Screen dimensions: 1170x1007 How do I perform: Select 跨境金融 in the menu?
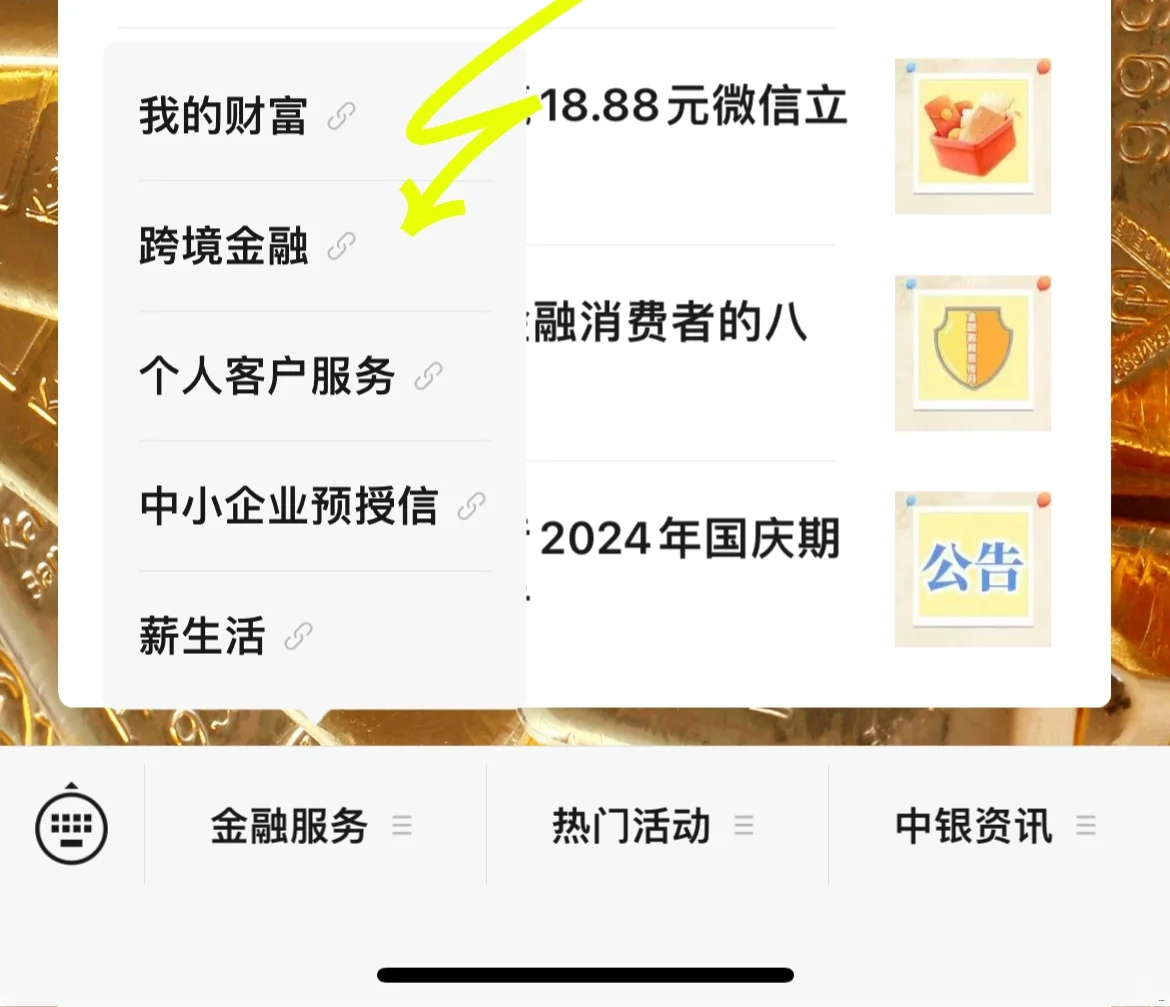246,246
